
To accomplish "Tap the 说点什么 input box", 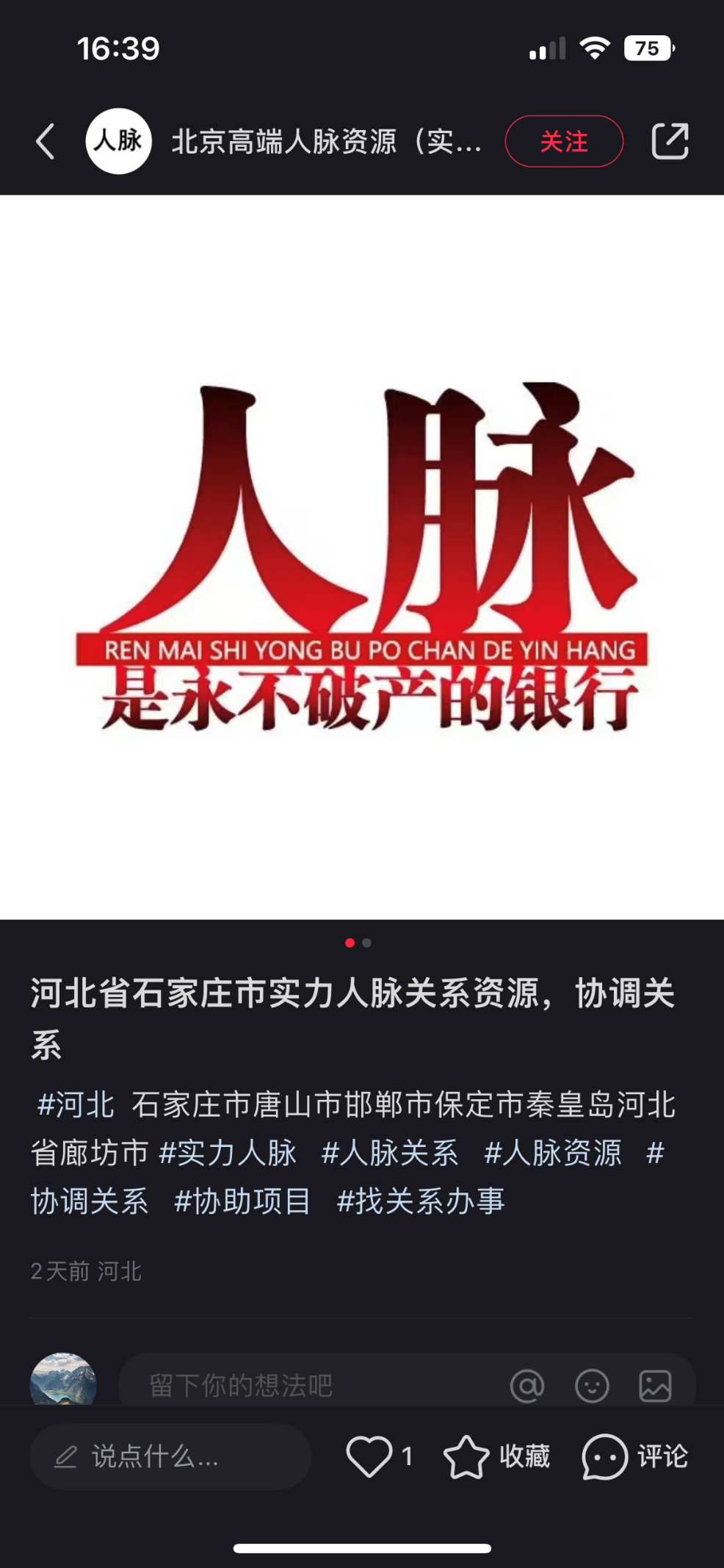I will pos(170,1456).
